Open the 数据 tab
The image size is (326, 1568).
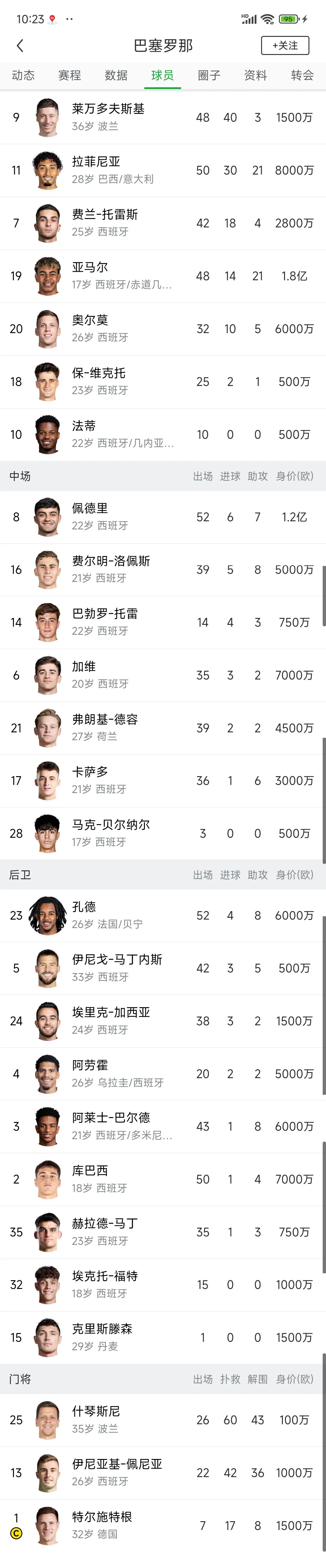[116, 76]
